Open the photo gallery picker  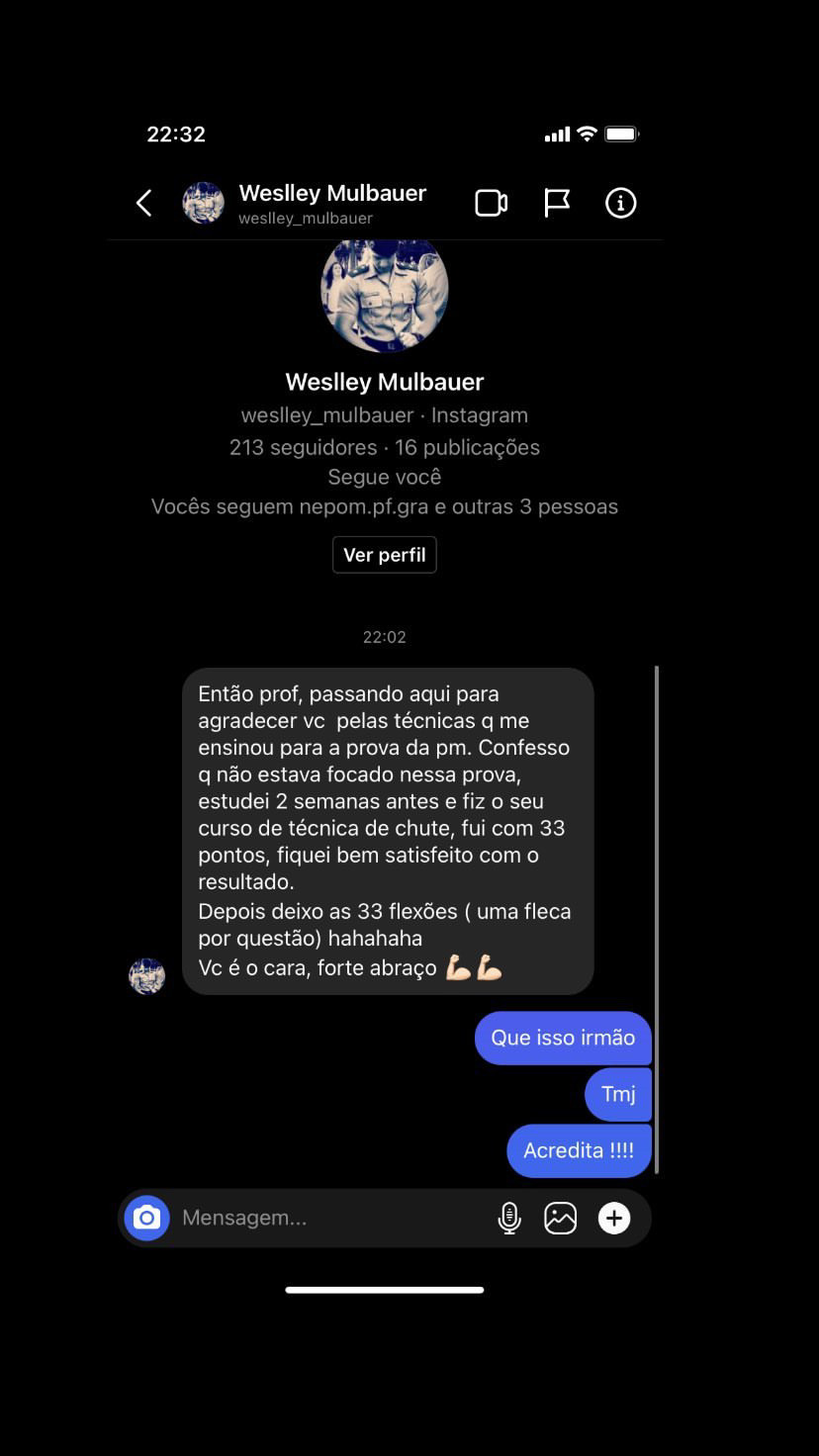560,1218
